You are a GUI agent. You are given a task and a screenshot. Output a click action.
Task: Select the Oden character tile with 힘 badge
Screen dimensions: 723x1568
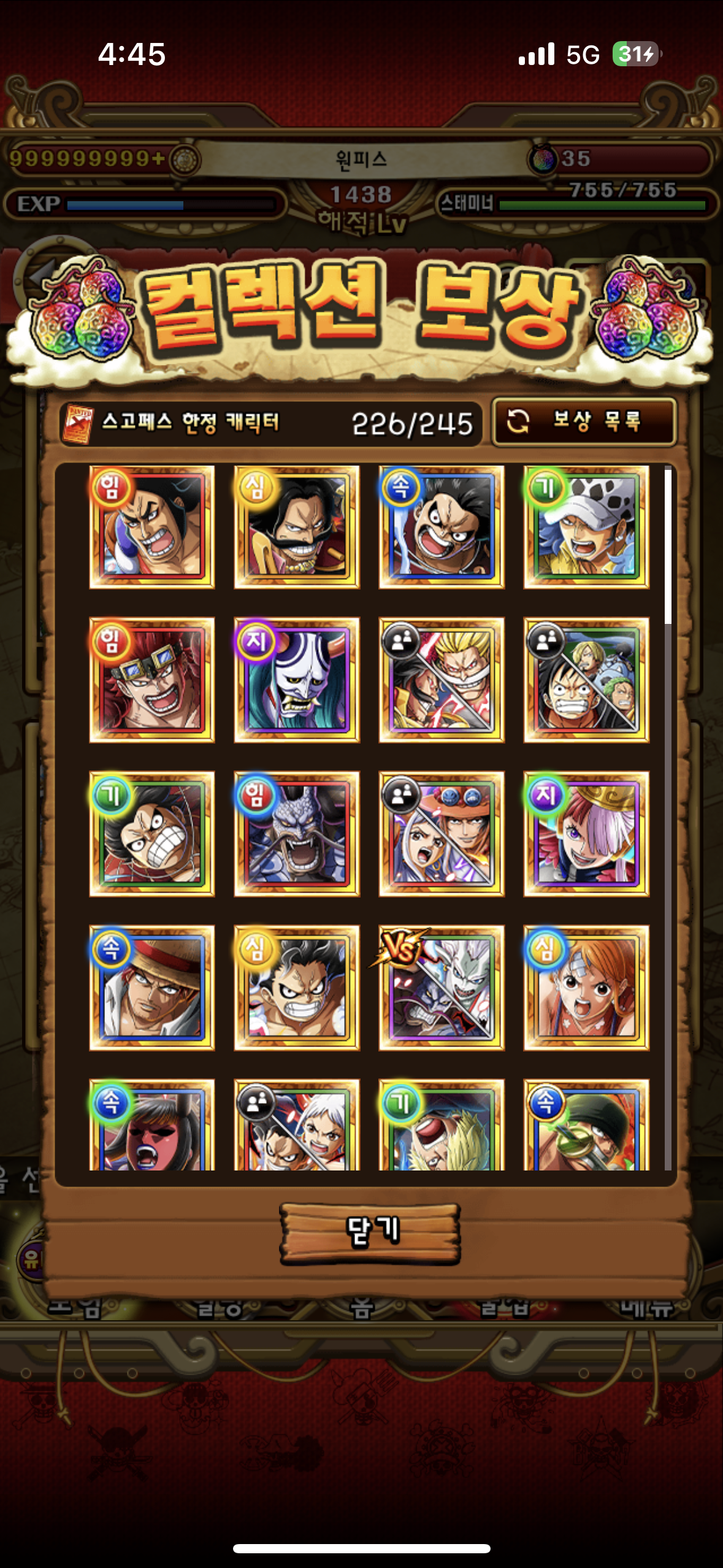(x=152, y=528)
